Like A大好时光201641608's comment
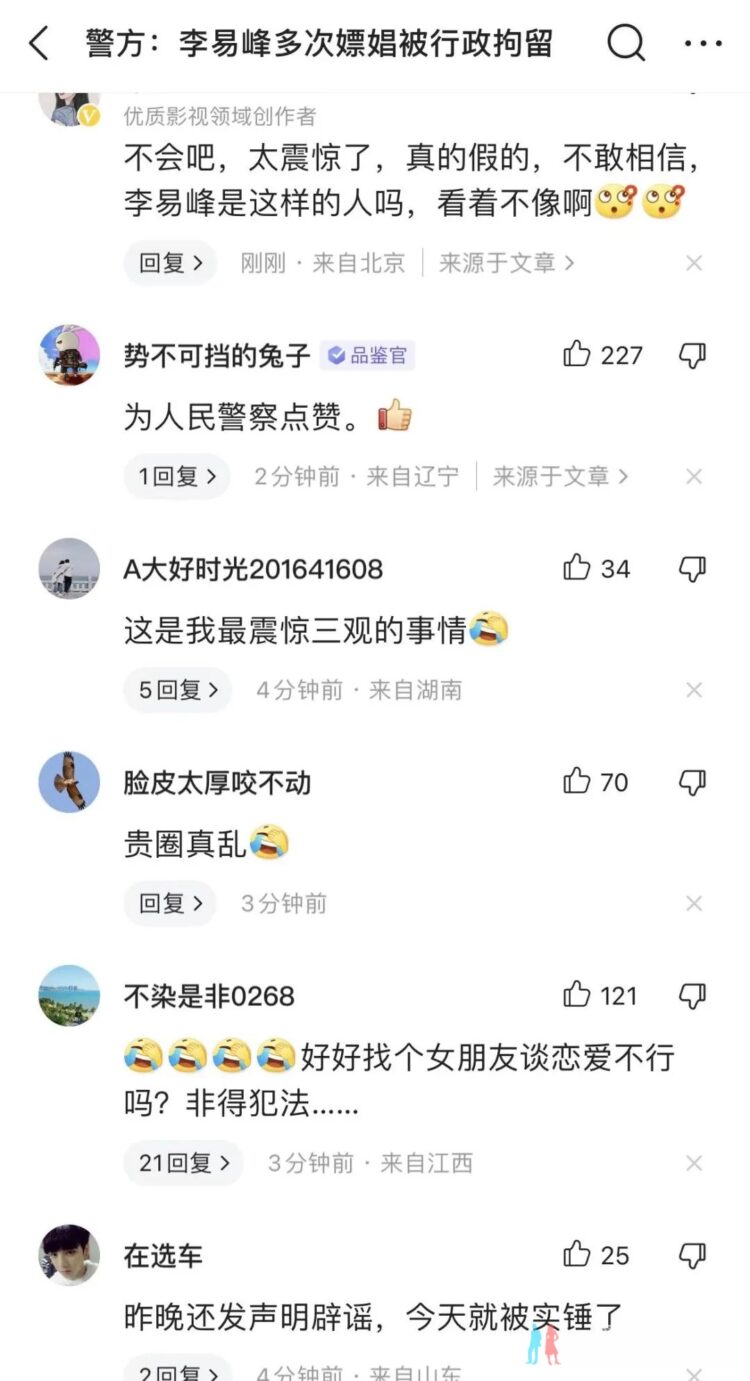Image resolution: width=750 pixels, height=1381 pixels. tap(577, 568)
